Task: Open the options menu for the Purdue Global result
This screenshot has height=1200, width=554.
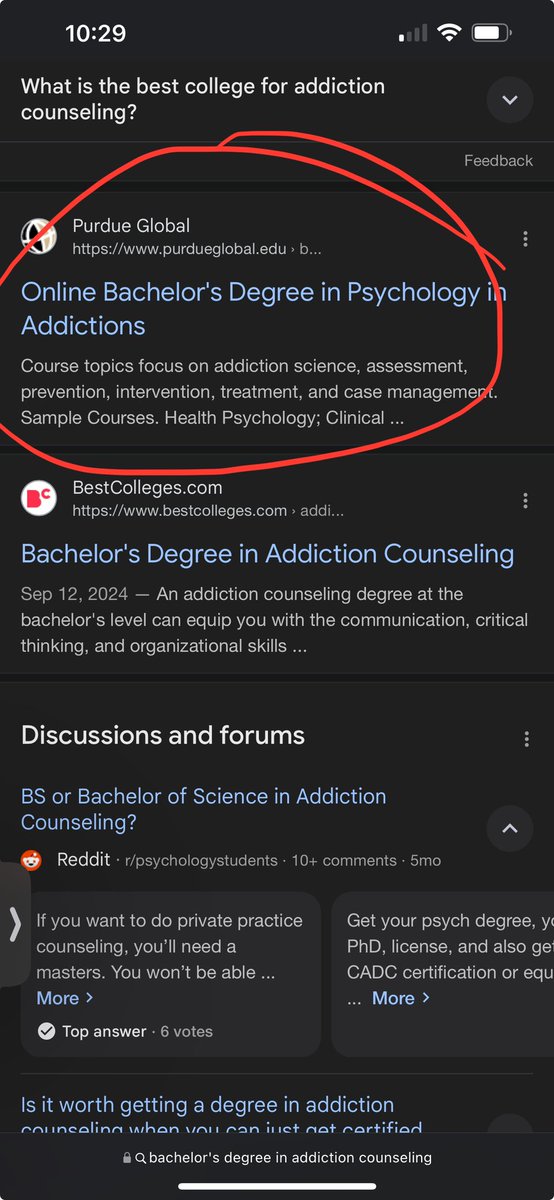Action: coord(525,239)
